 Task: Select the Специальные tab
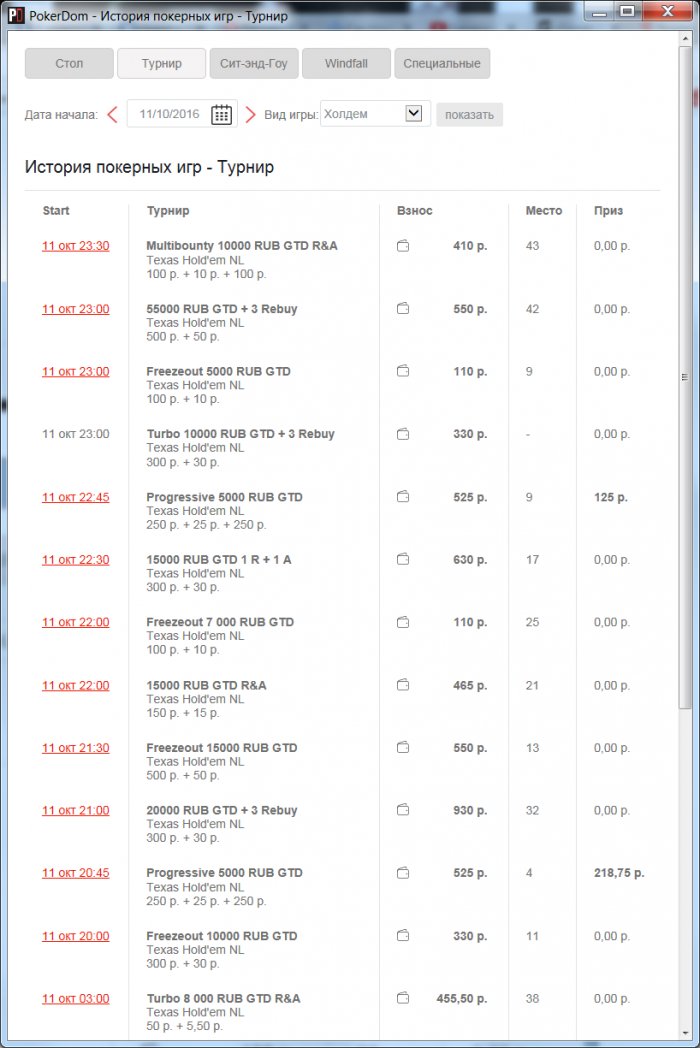coord(441,64)
